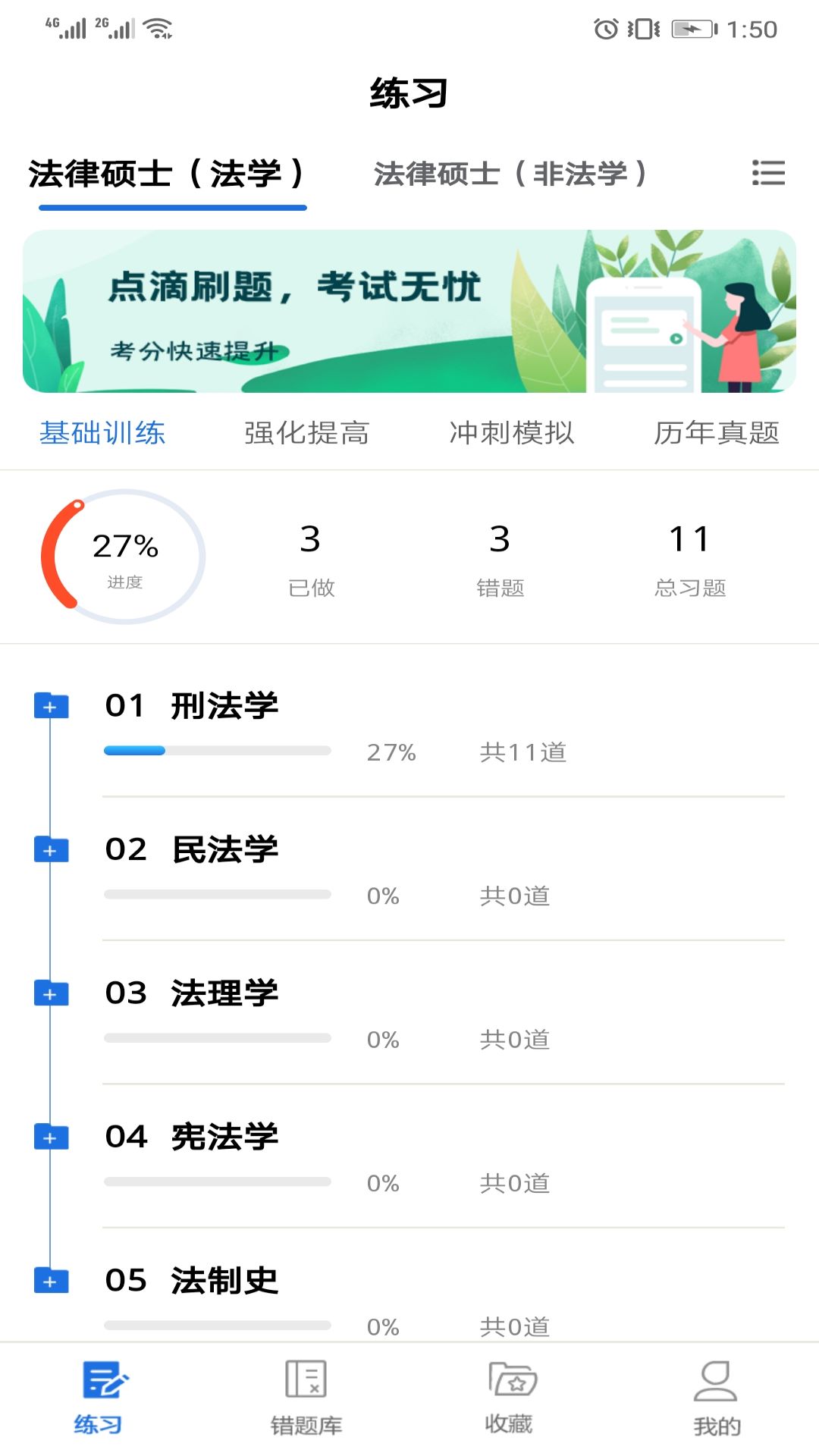The image size is (819, 1456).
Task: Open 历年真题 section
Action: (716, 433)
